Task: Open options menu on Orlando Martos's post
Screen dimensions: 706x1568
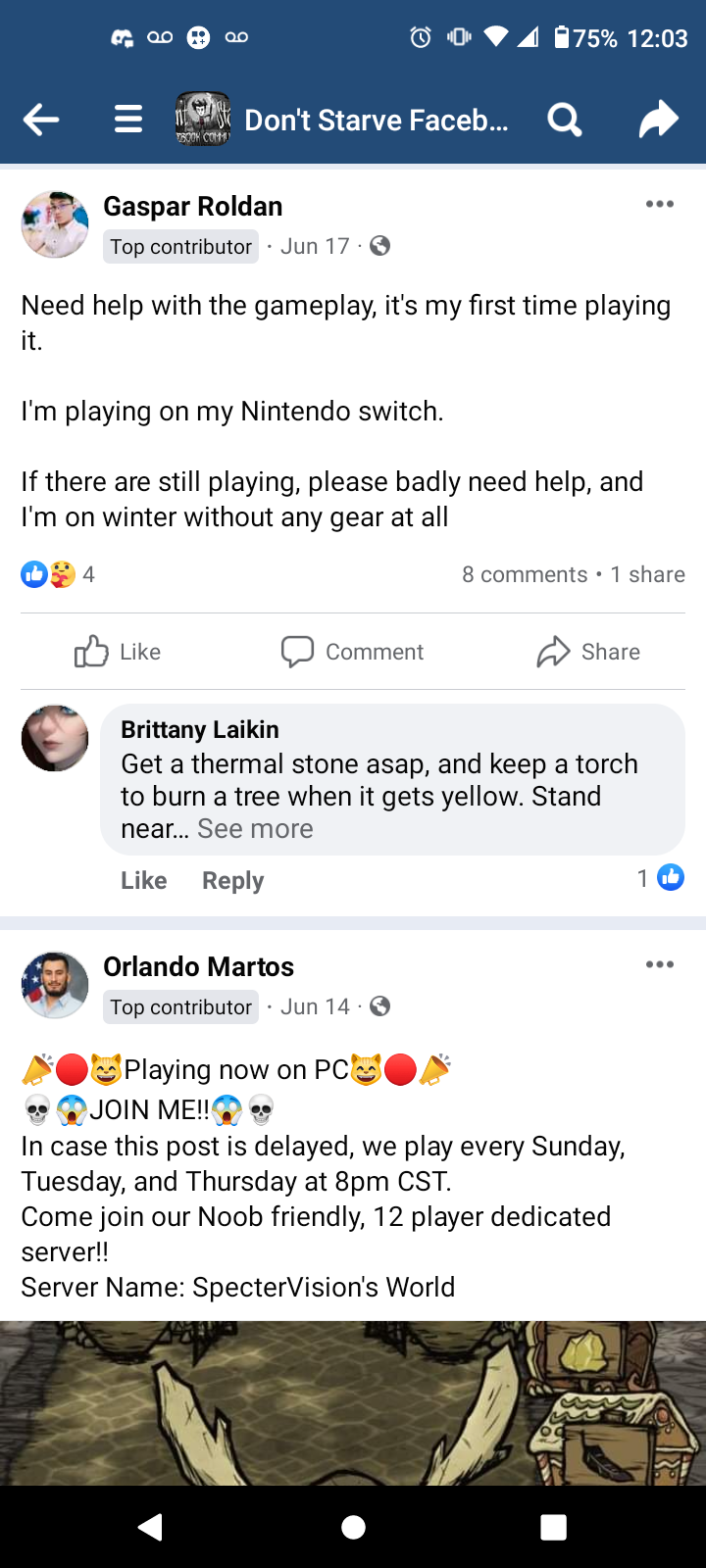Action: click(659, 964)
